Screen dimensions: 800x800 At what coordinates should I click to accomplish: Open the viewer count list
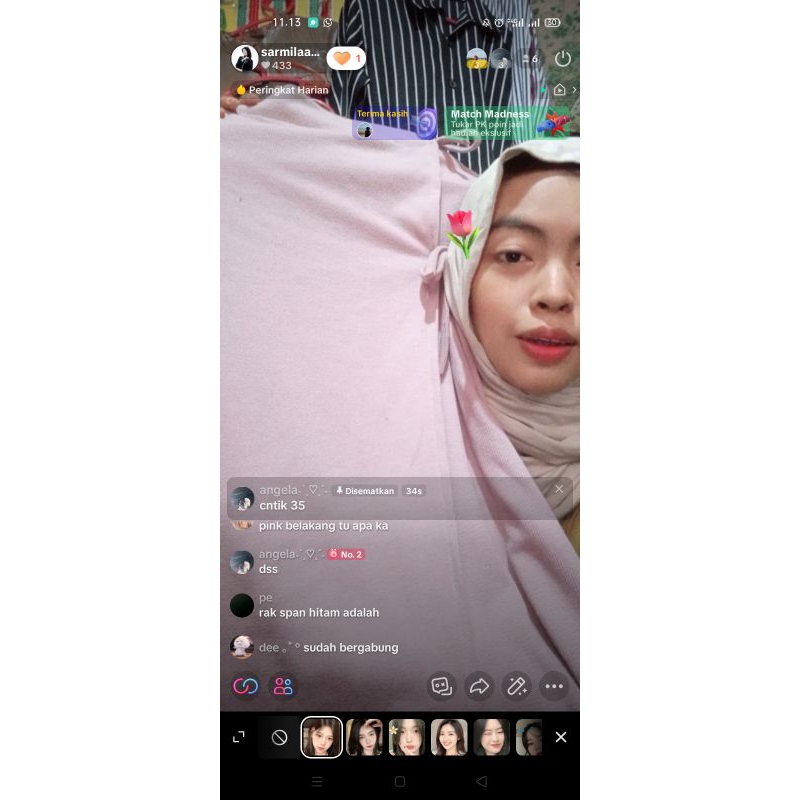[x=530, y=59]
